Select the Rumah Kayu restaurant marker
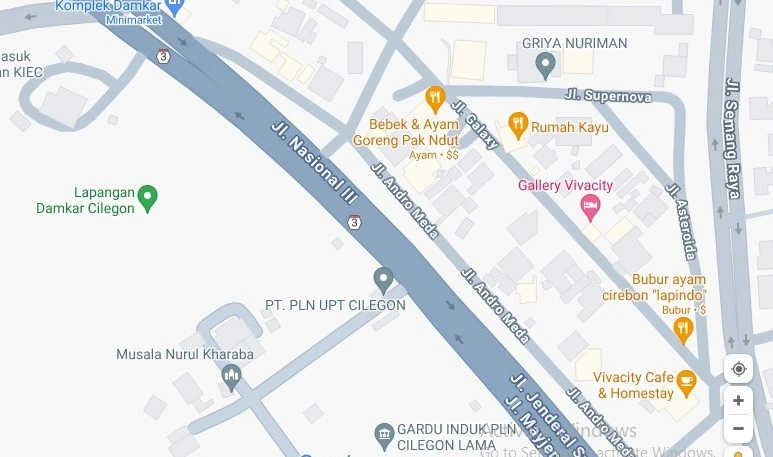Screen dimensions: 773x457 [517, 124]
